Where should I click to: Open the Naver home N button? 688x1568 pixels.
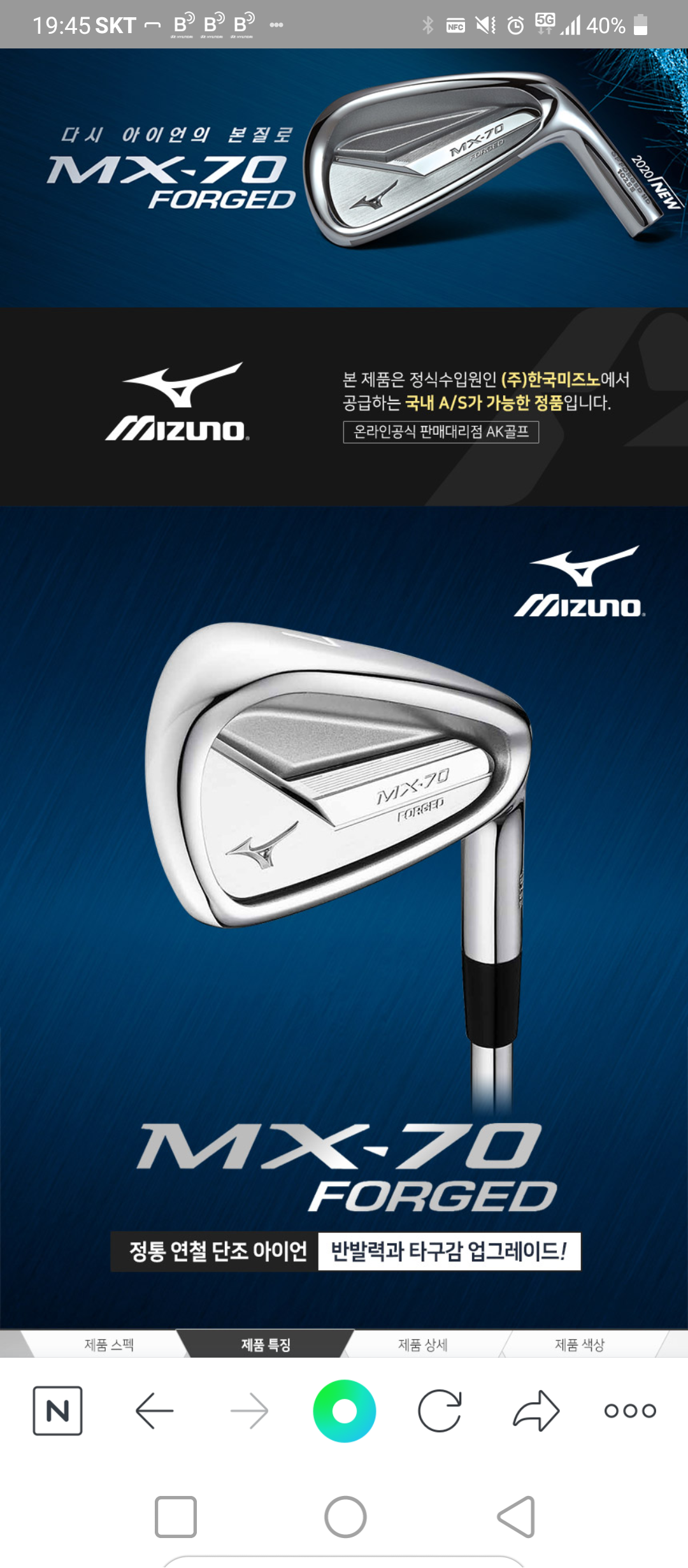[57, 1411]
